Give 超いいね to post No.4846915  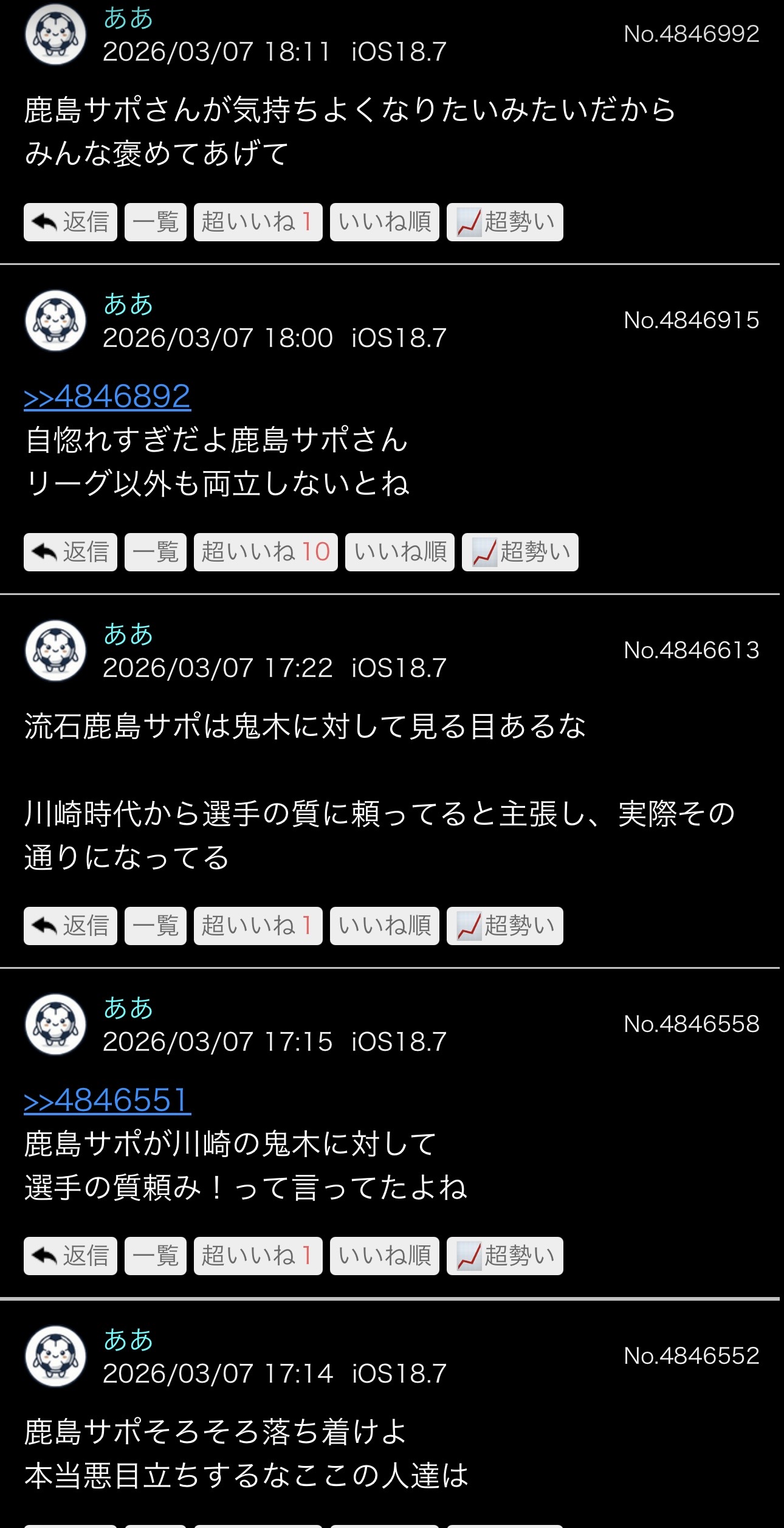click(266, 552)
